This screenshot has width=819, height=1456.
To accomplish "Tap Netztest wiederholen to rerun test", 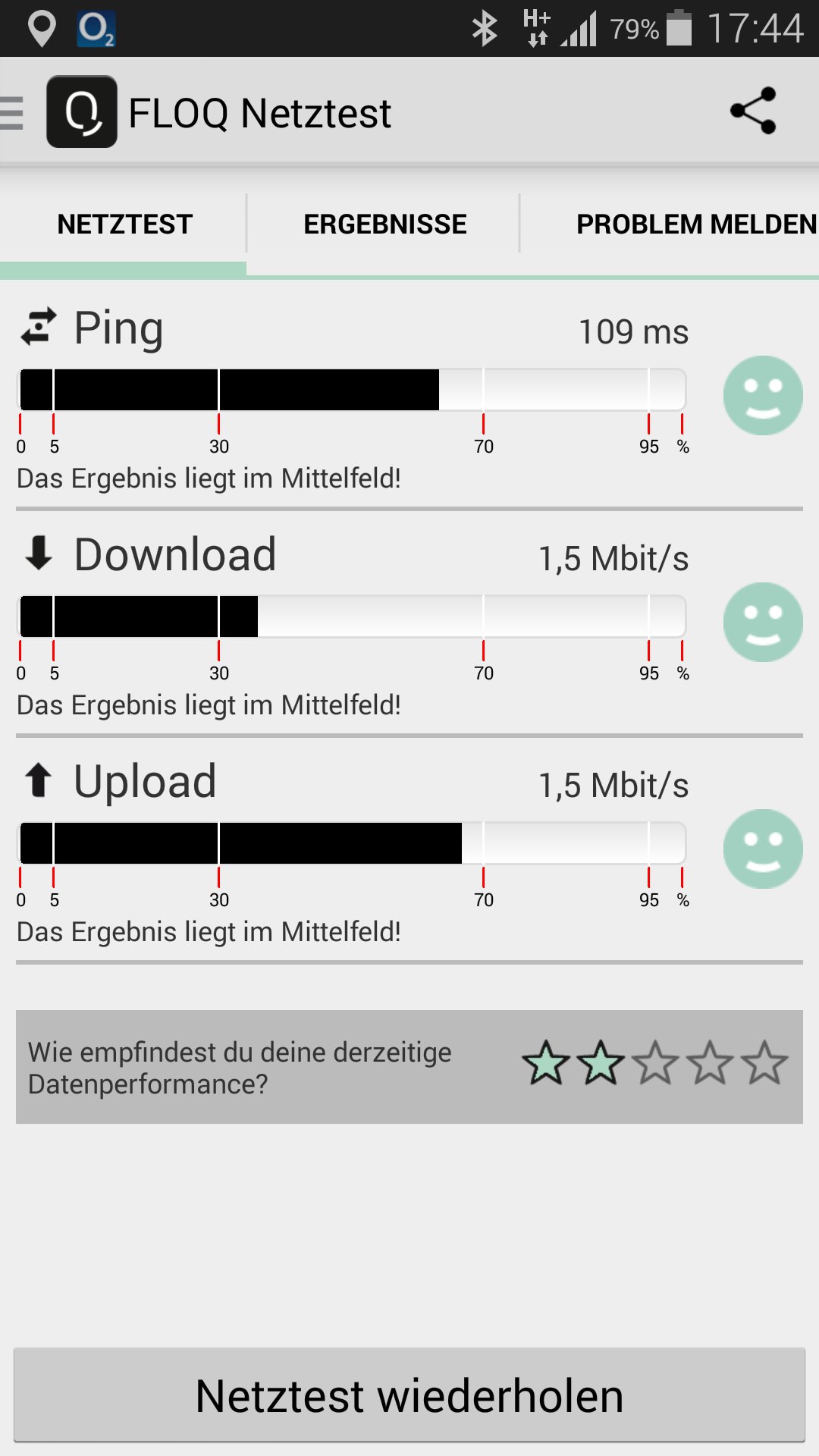I will tap(409, 1395).
